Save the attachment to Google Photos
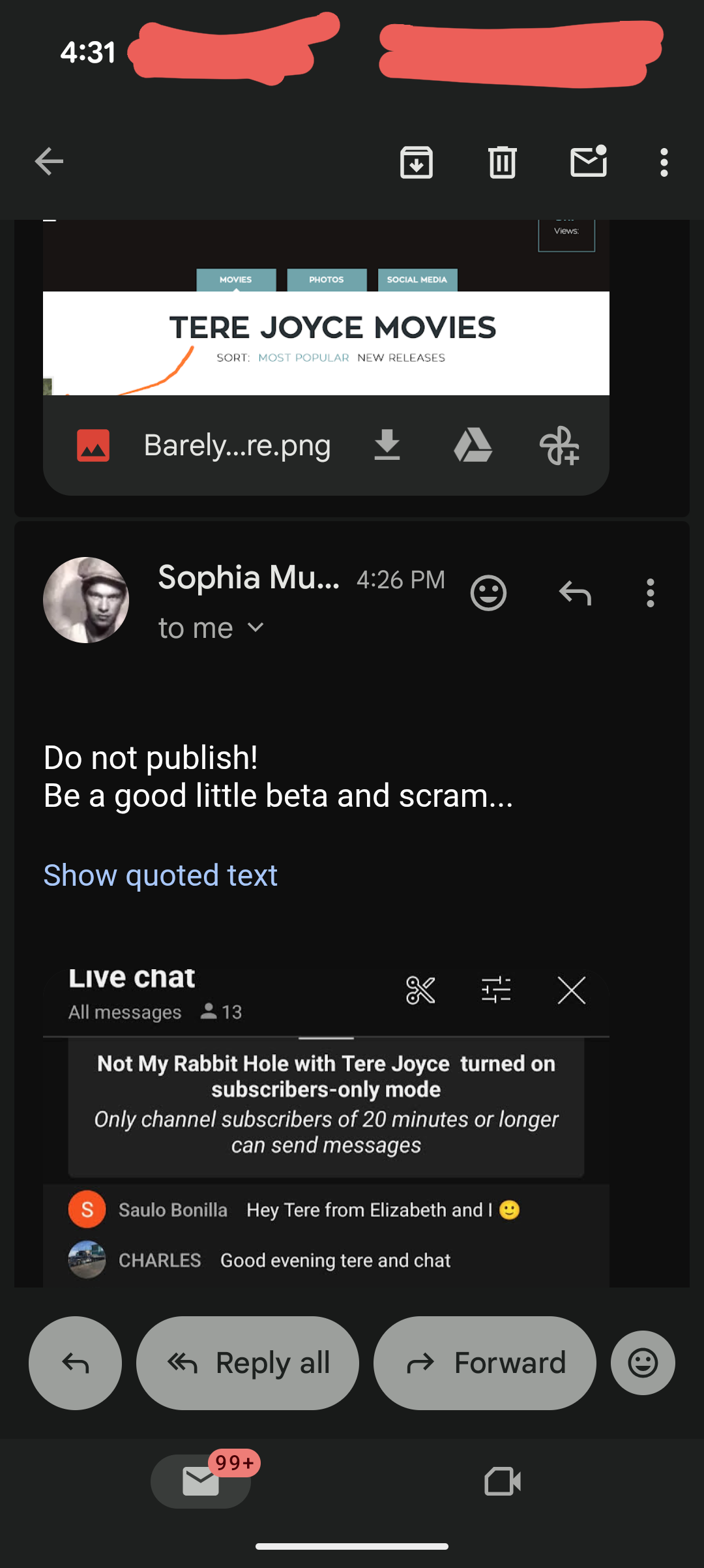 point(559,446)
